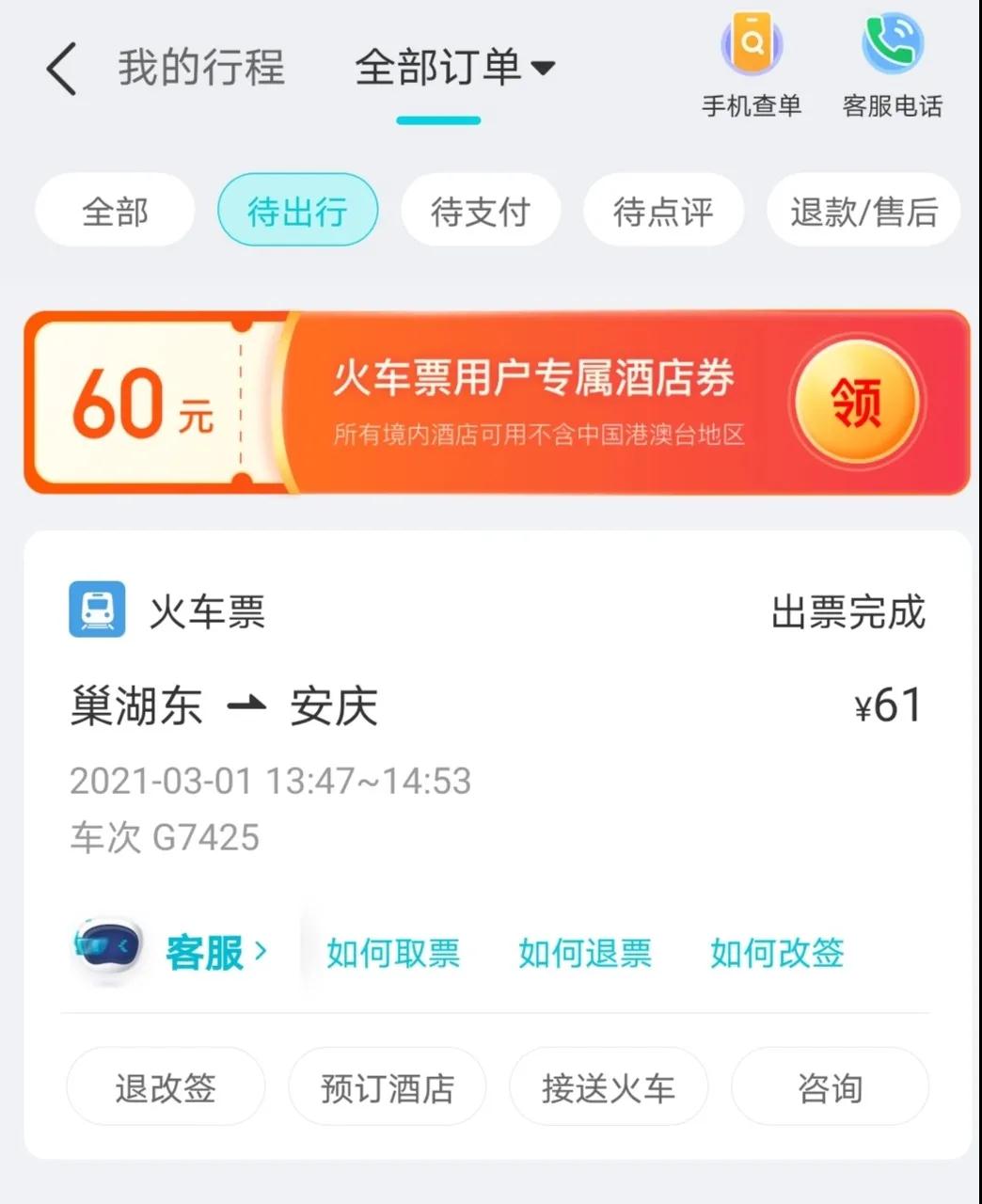Open 咨询 for this order

coord(830,1087)
